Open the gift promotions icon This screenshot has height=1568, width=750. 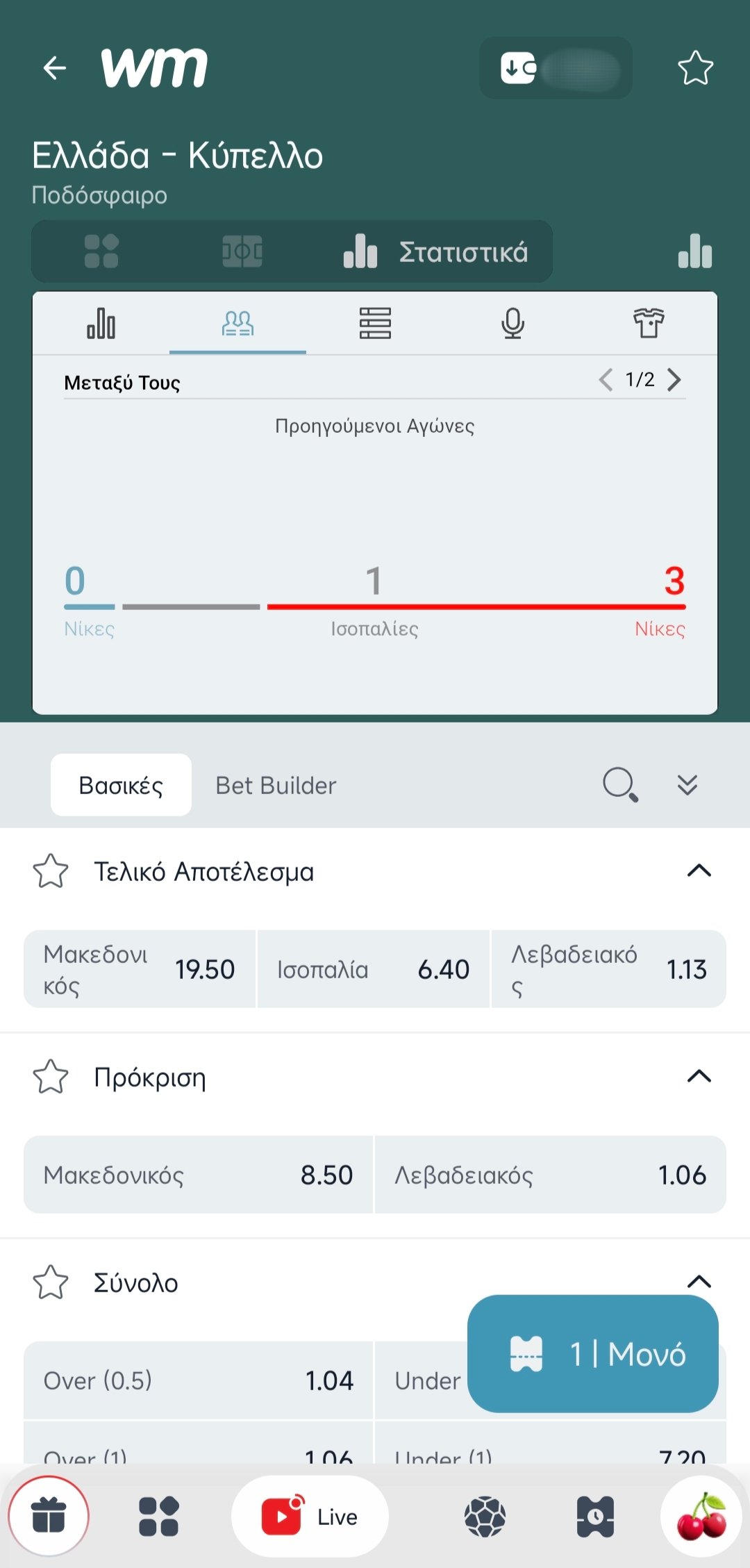(49, 1516)
